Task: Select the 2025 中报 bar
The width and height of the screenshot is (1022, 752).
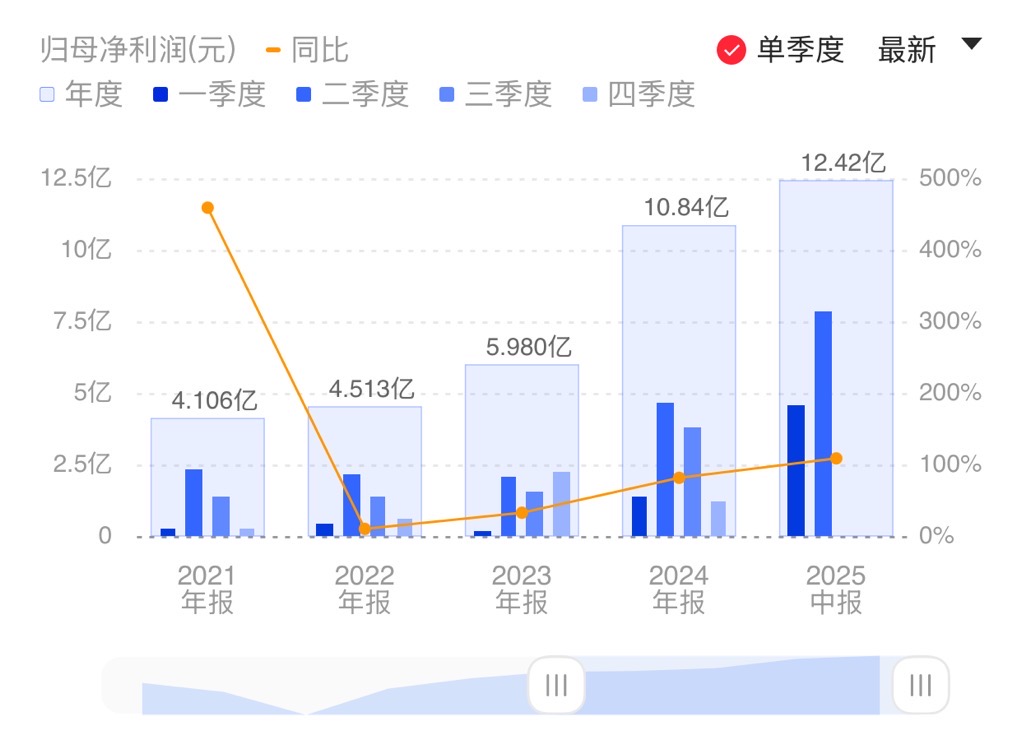Action: pos(836,360)
